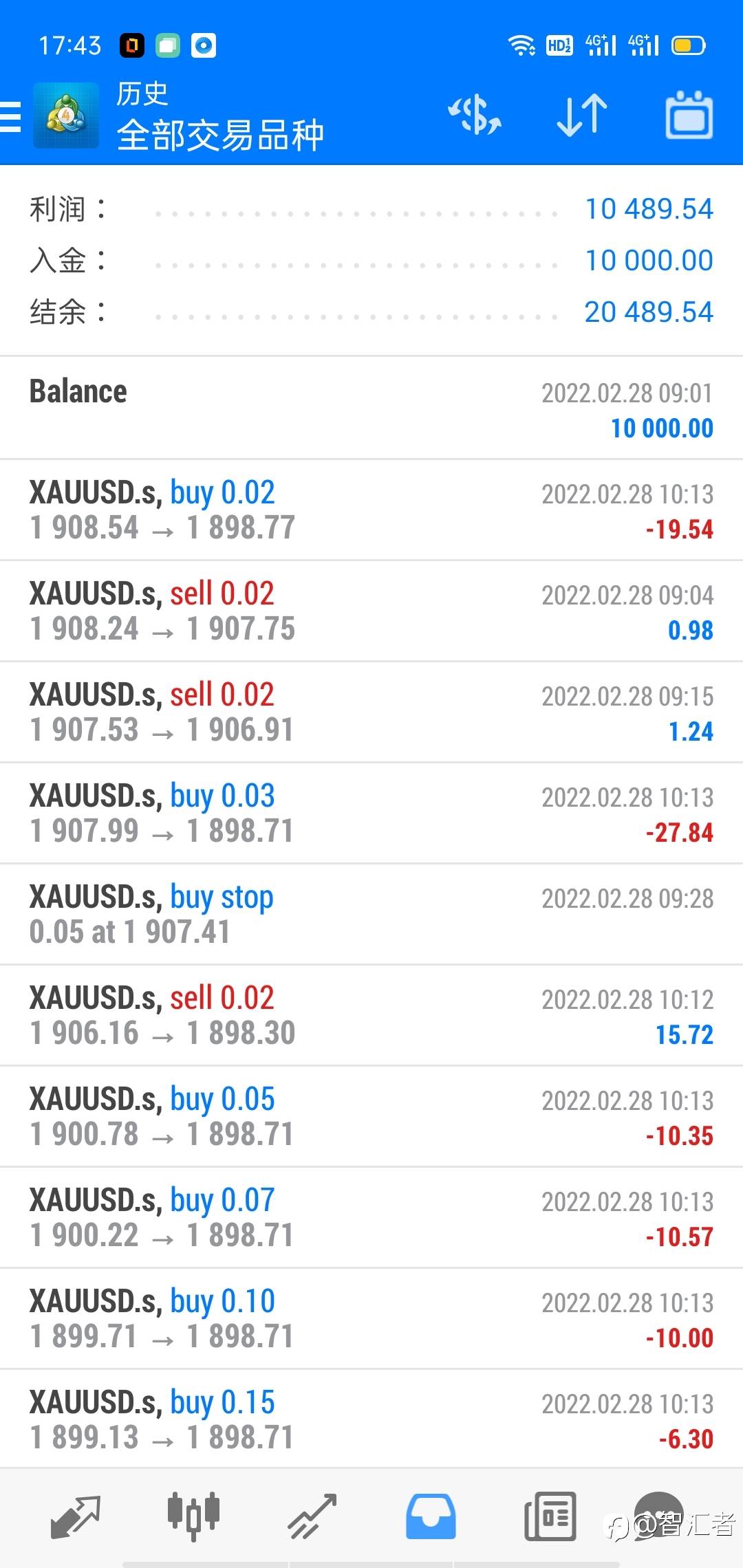Open the symbol filter dollar icon
The height and width of the screenshot is (1568, 743).
[x=475, y=115]
